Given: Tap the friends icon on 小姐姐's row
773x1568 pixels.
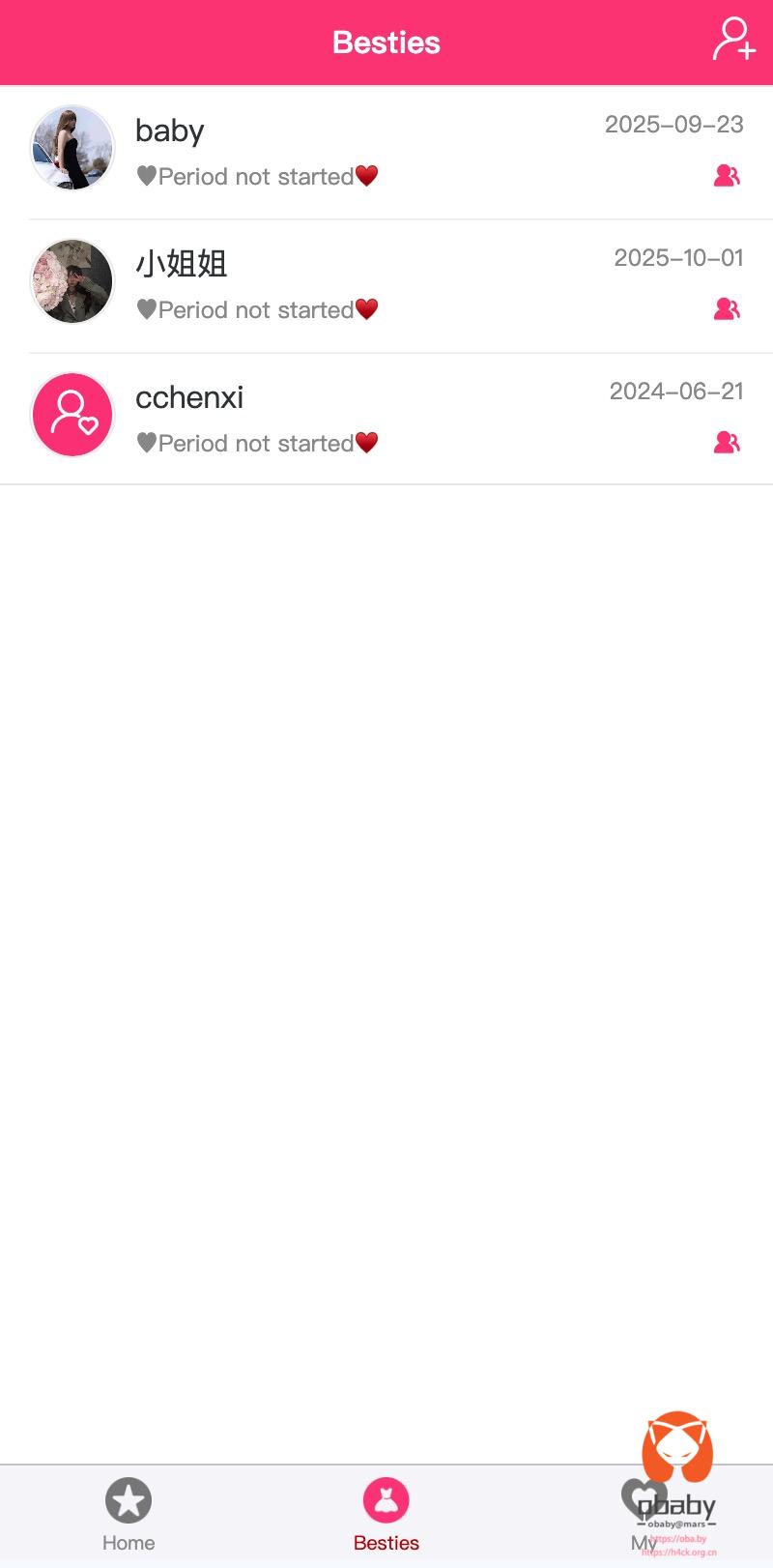Looking at the screenshot, I should 727,309.
